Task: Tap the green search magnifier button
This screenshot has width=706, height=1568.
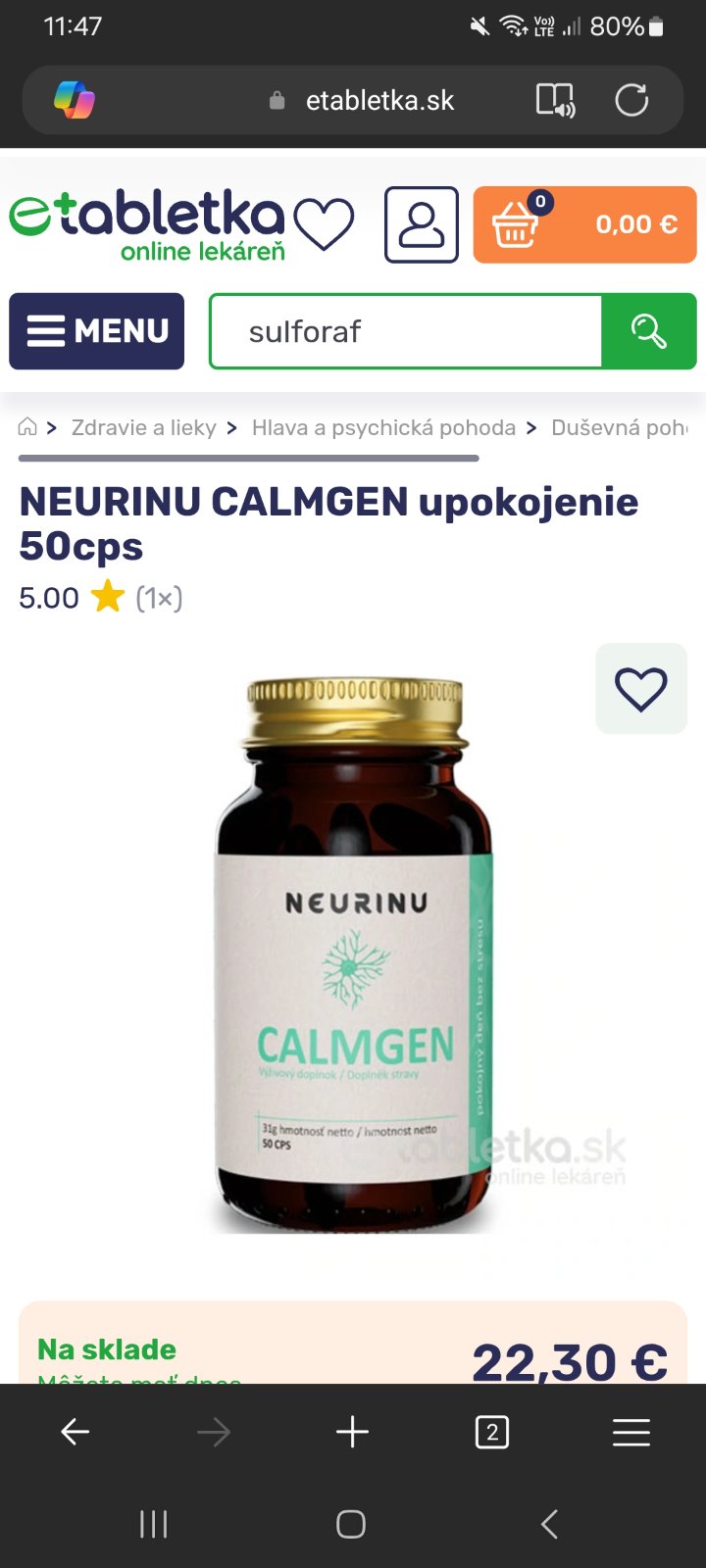Action: (648, 332)
